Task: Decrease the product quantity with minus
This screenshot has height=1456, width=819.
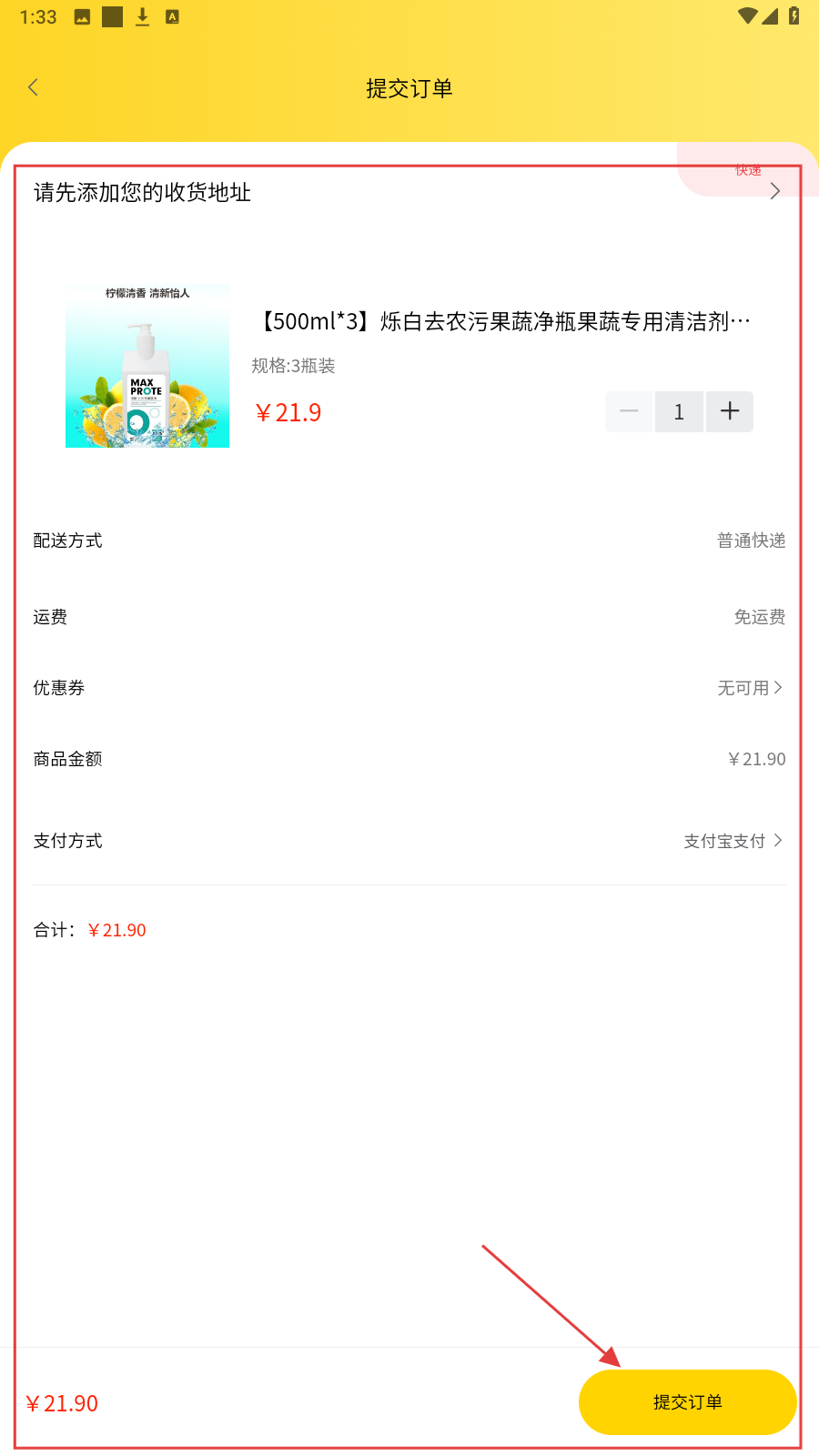Action: (x=629, y=411)
